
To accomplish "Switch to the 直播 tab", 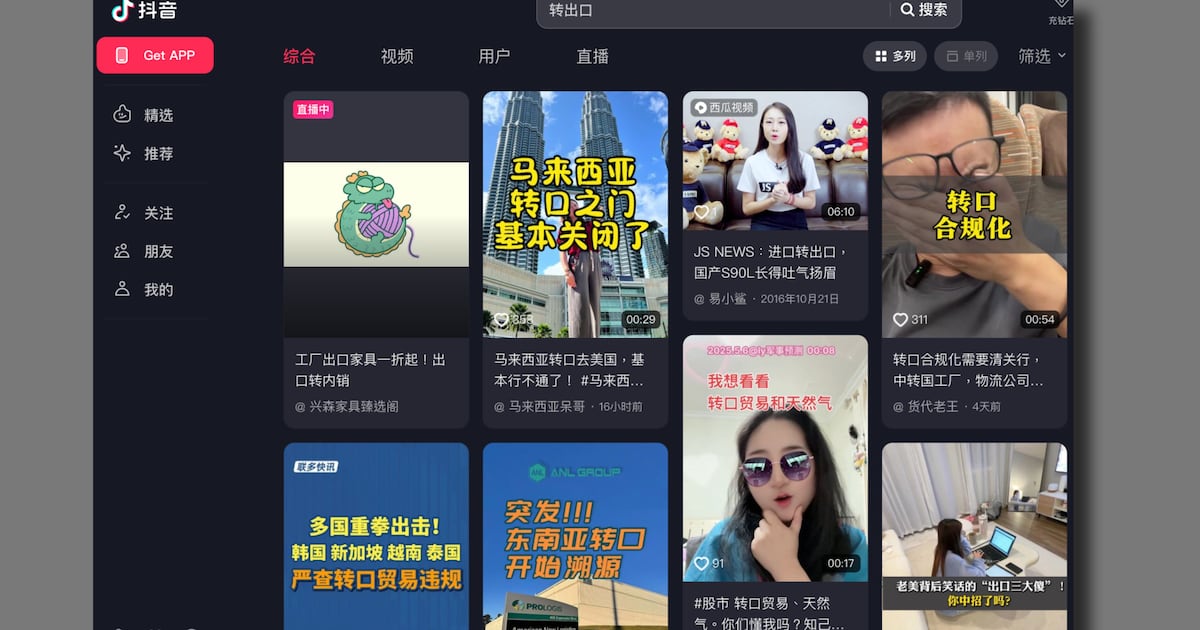I will [592, 57].
